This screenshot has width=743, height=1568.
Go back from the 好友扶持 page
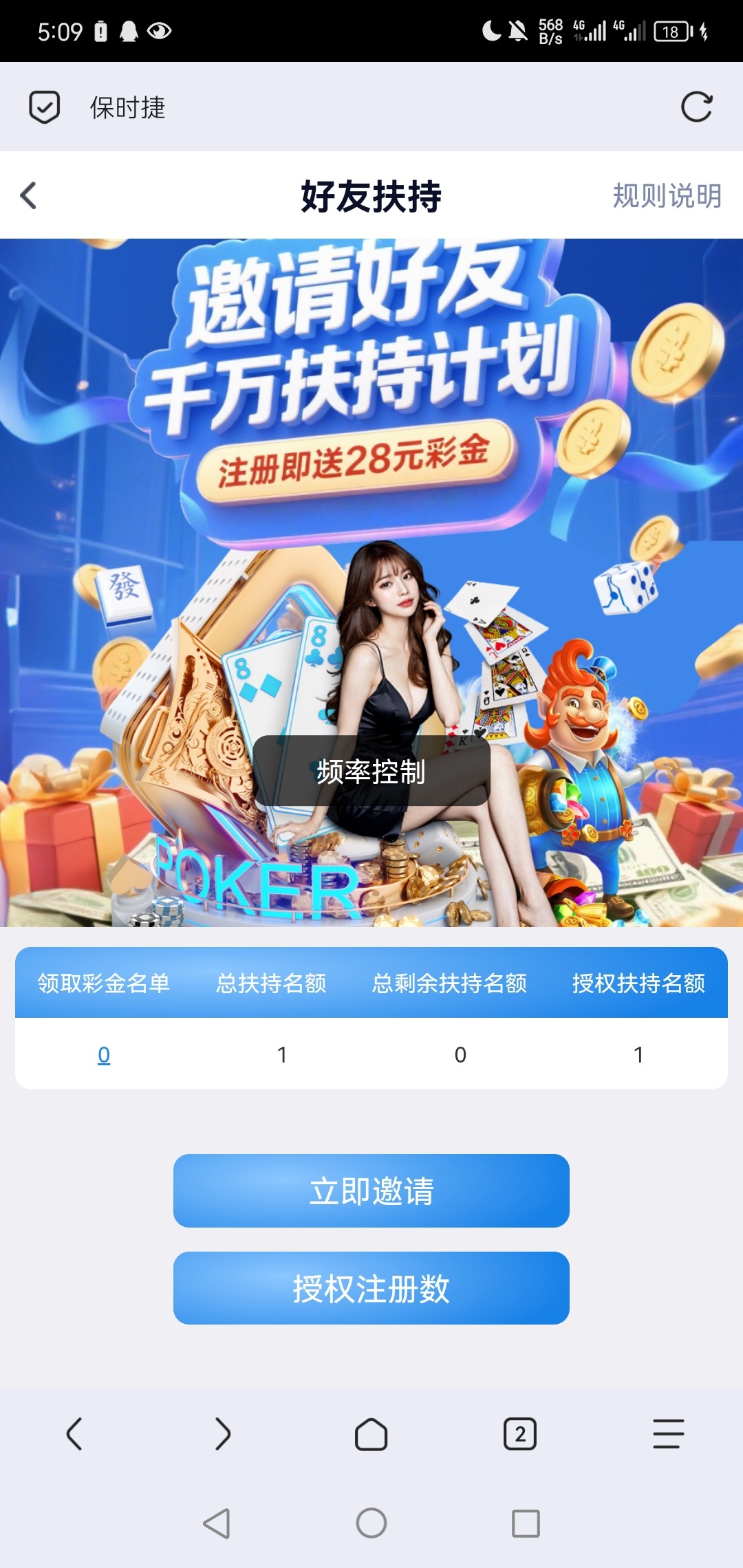pyautogui.click(x=29, y=195)
